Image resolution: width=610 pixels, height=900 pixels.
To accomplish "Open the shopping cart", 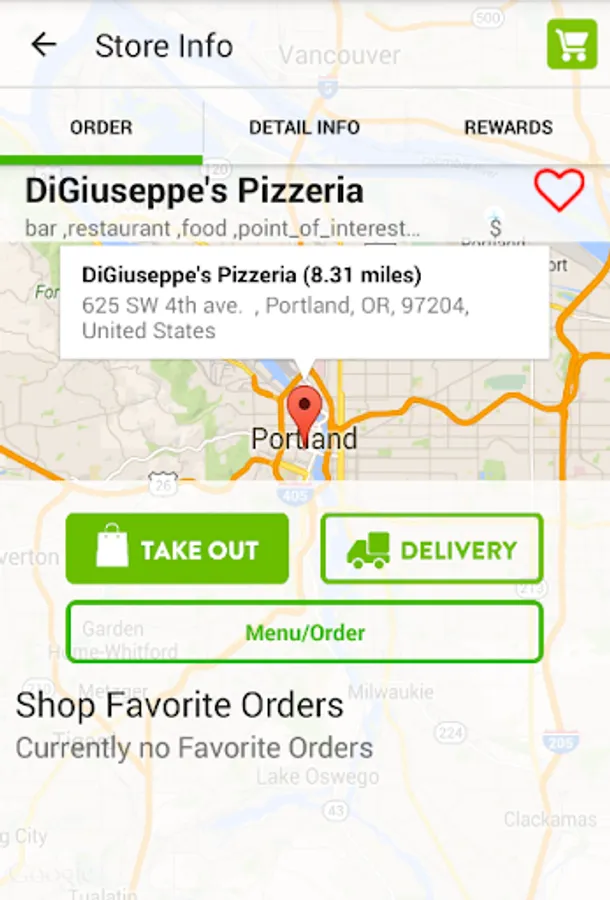I will pos(572,45).
